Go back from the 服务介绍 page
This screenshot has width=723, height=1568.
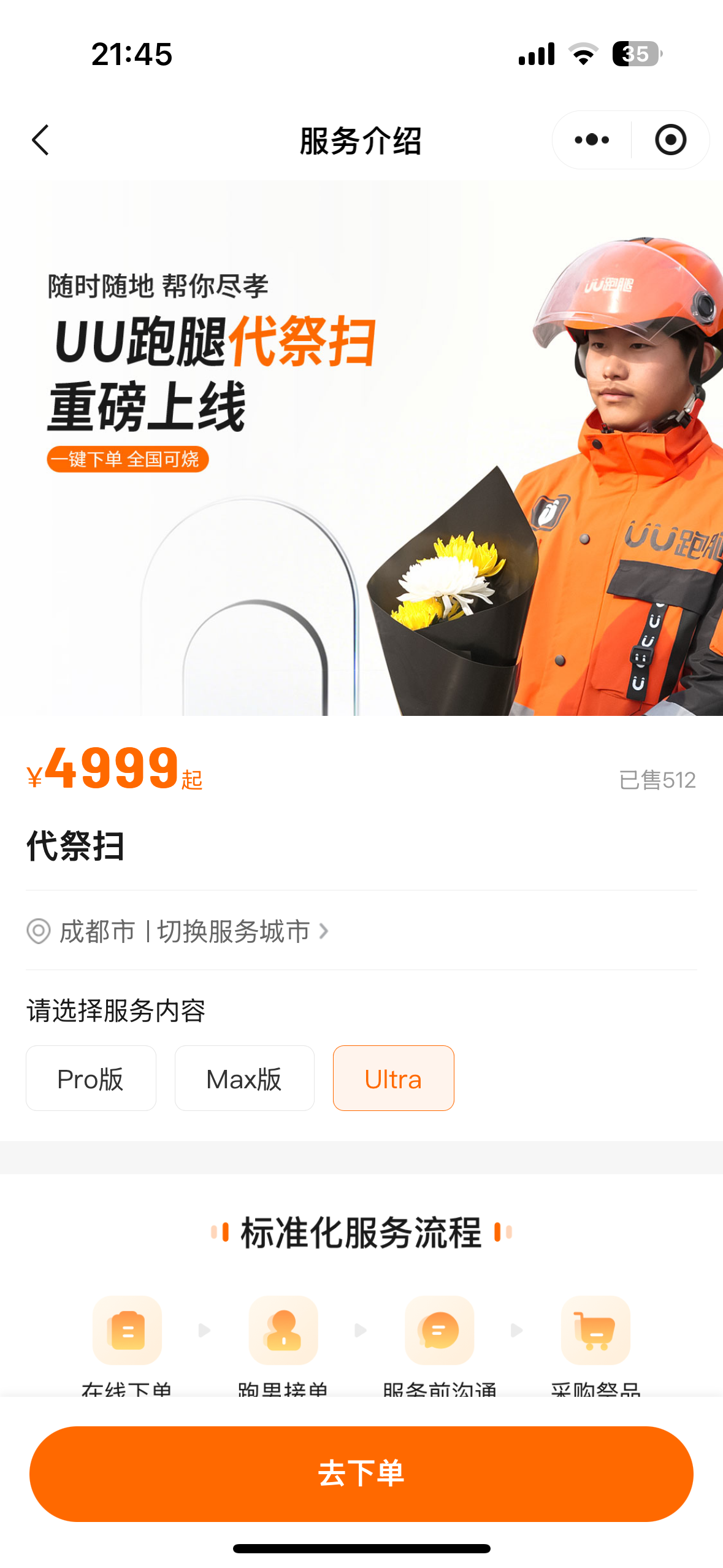[40, 140]
